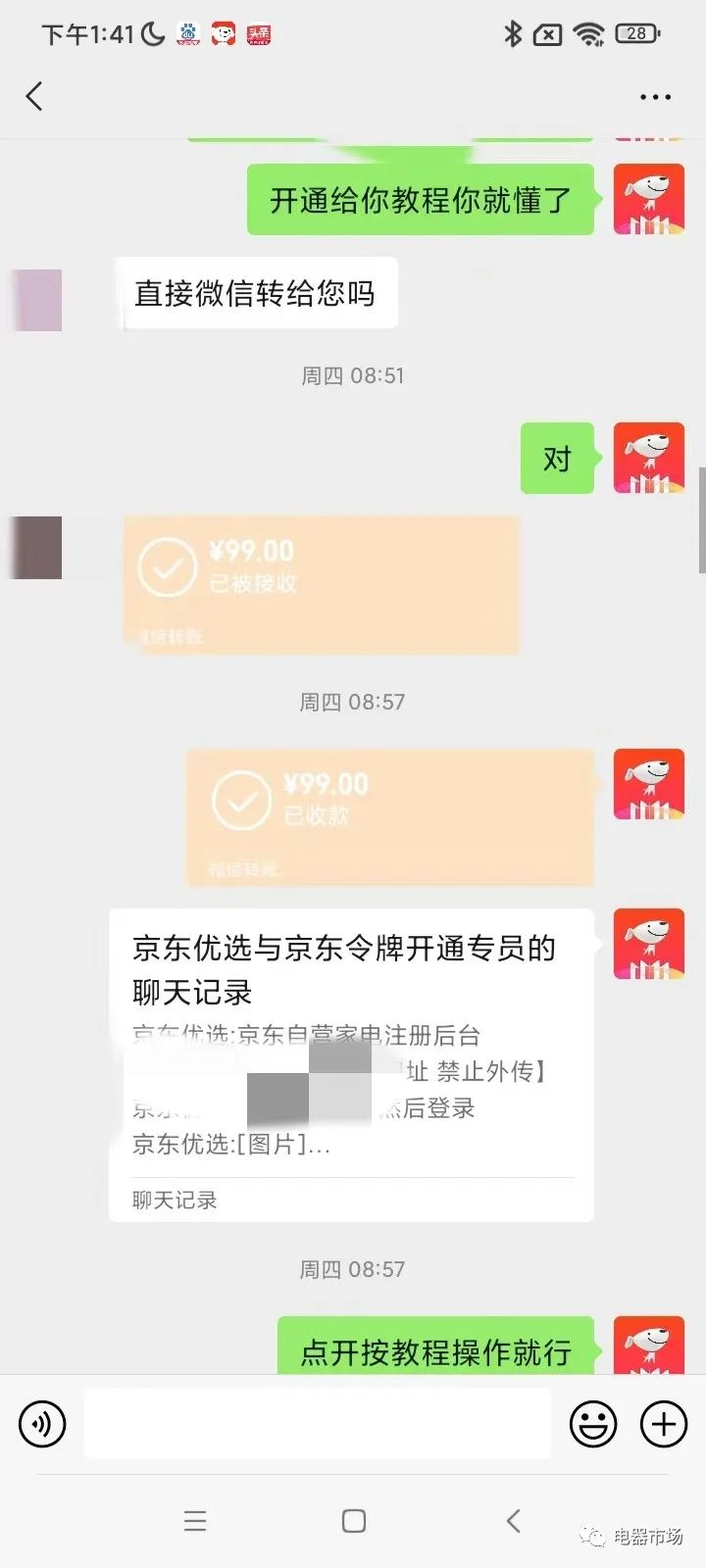Viewport: 706px width, 1568px height.
Task: Open the 京东优选与京东令牌开通专员的聊天记录 card
Action: tap(351, 1064)
